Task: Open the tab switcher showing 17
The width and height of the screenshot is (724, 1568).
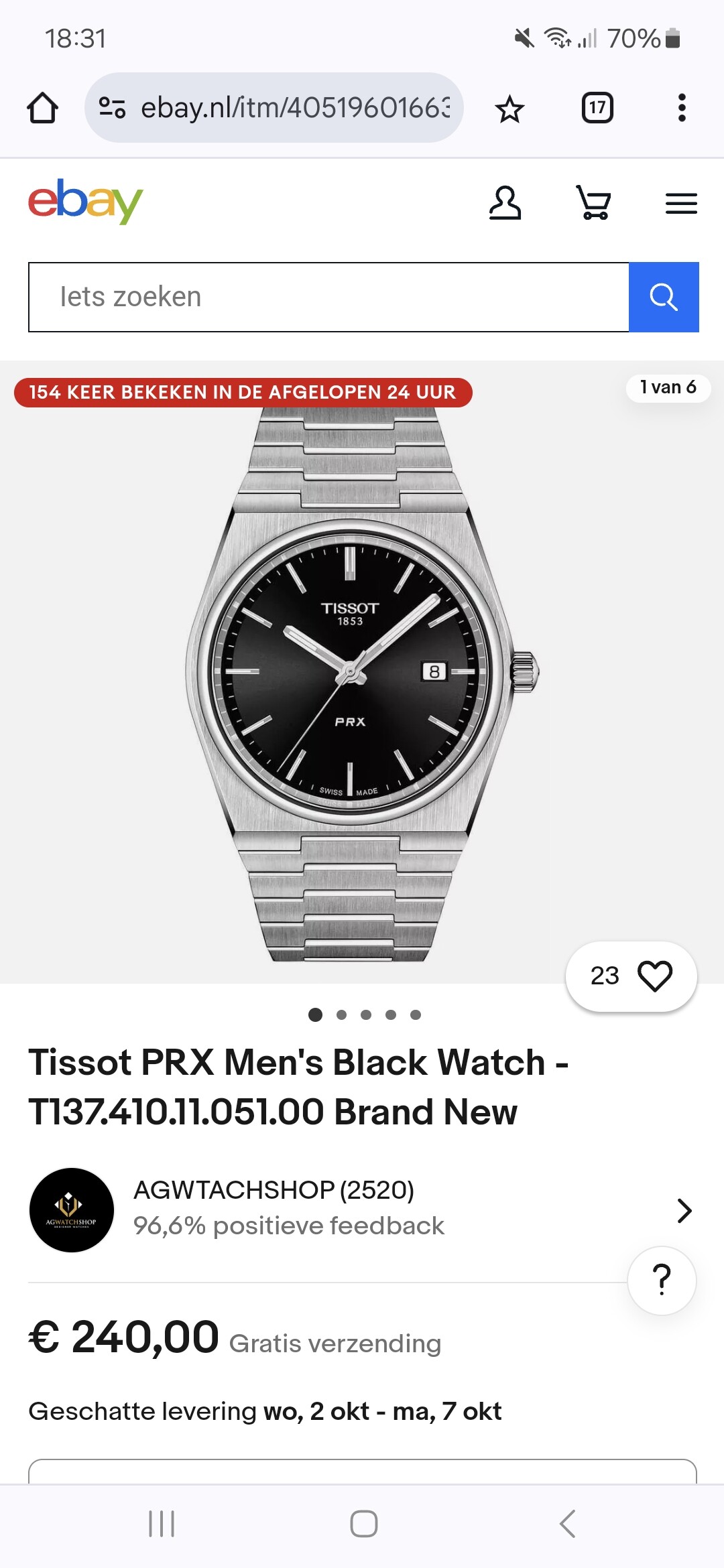Action: pyautogui.click(x=597, y=108)
